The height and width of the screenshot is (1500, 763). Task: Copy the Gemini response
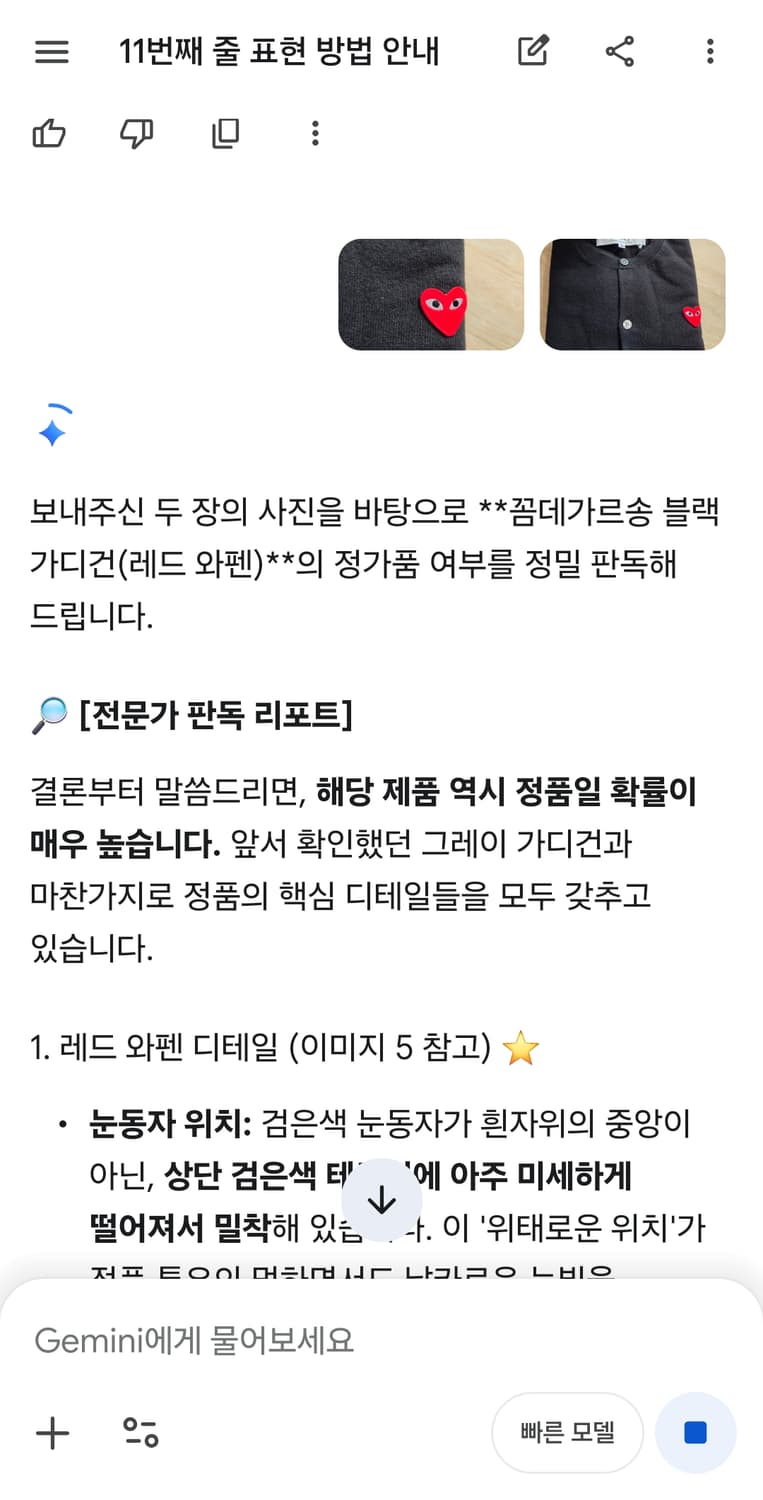pos(225,133)
